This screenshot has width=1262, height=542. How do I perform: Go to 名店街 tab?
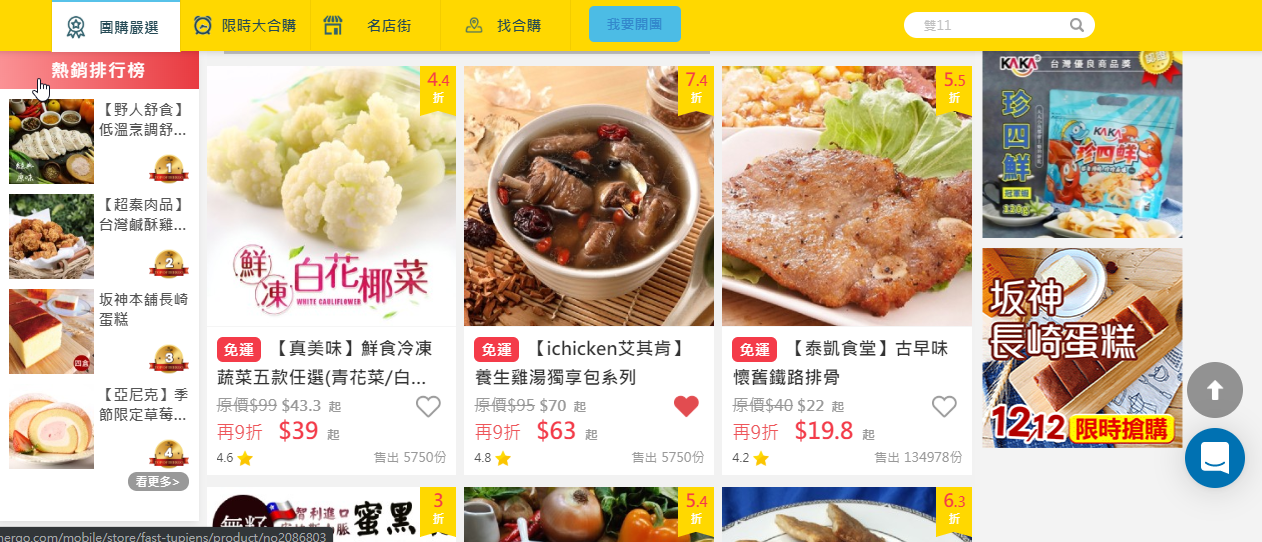pos(375,26)
